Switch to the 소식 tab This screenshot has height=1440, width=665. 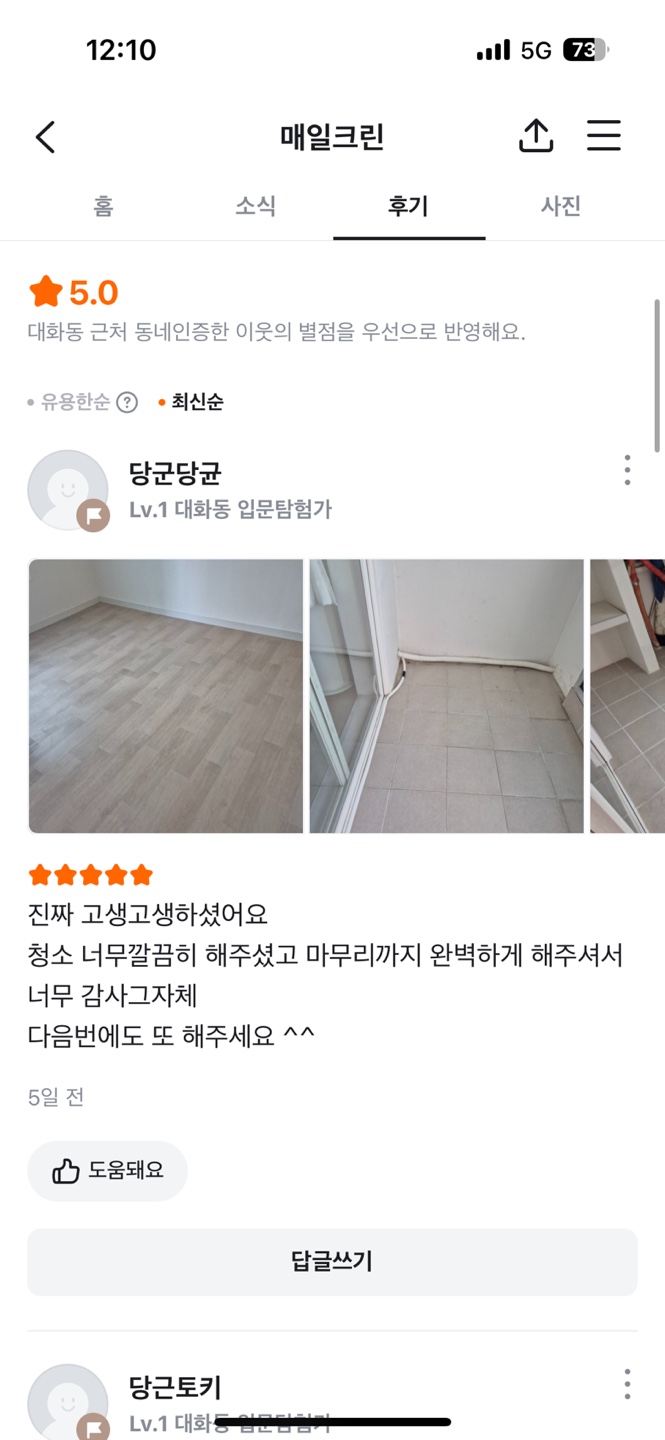pos(255,206)
